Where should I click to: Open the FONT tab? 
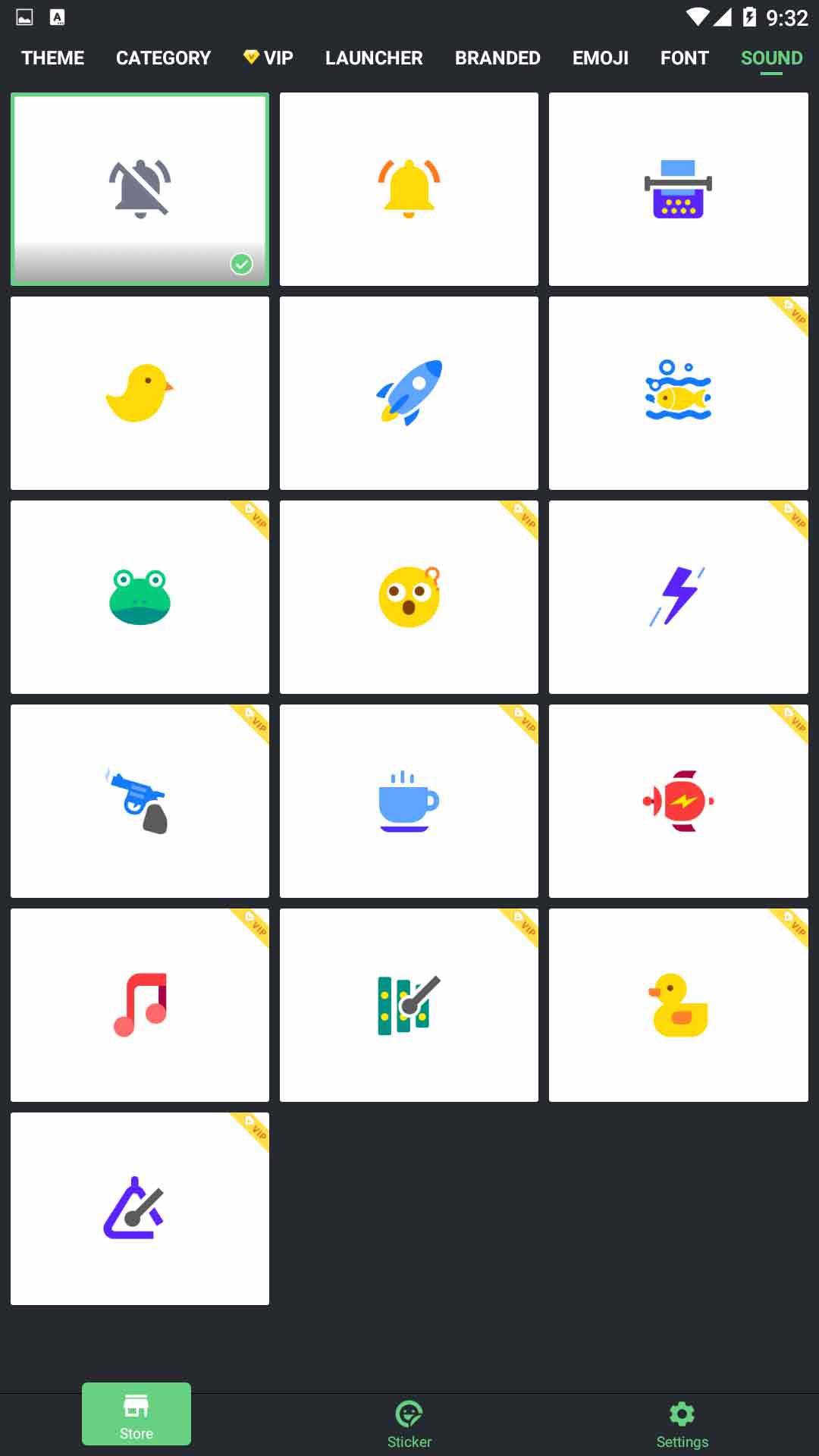point(683,58)
